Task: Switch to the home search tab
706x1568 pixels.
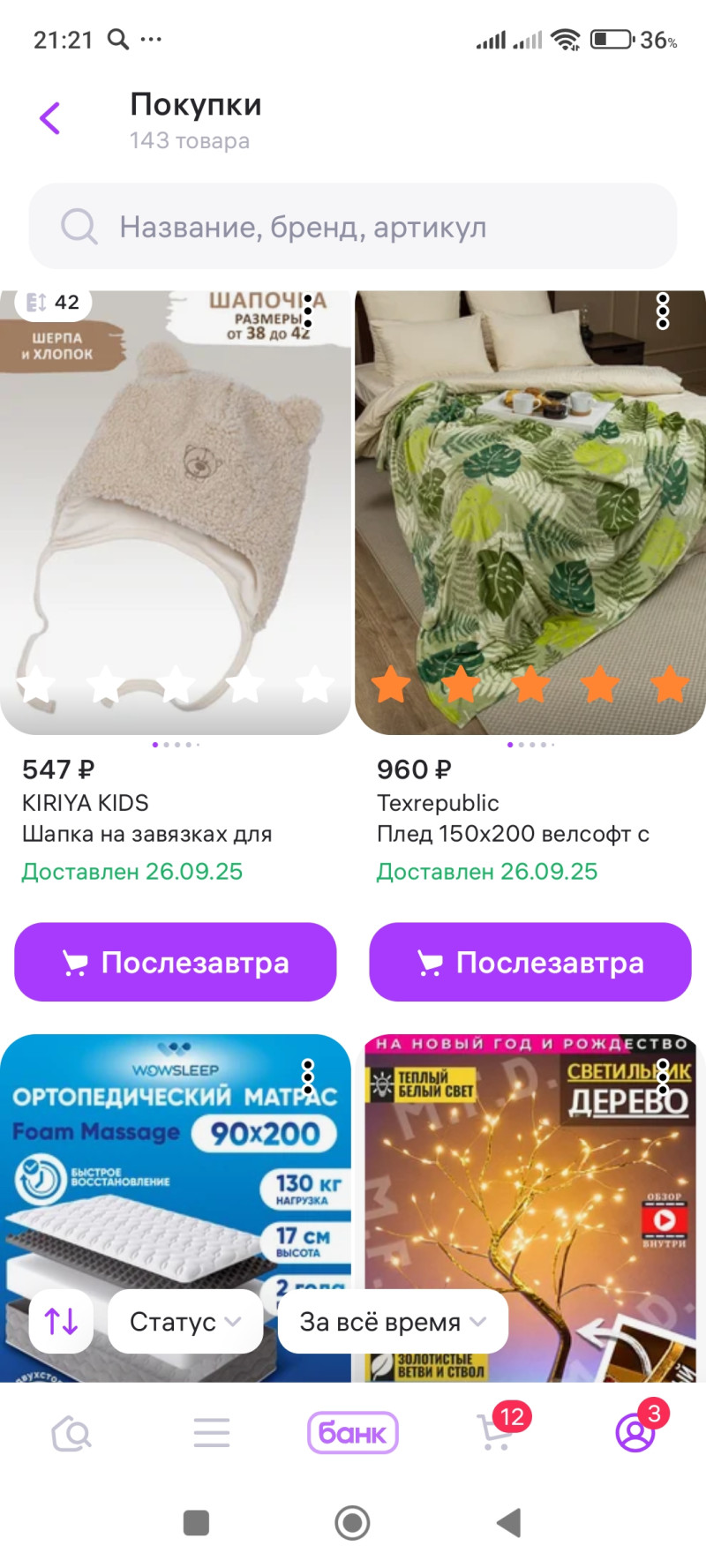Action: click(x=71, y=1433)
